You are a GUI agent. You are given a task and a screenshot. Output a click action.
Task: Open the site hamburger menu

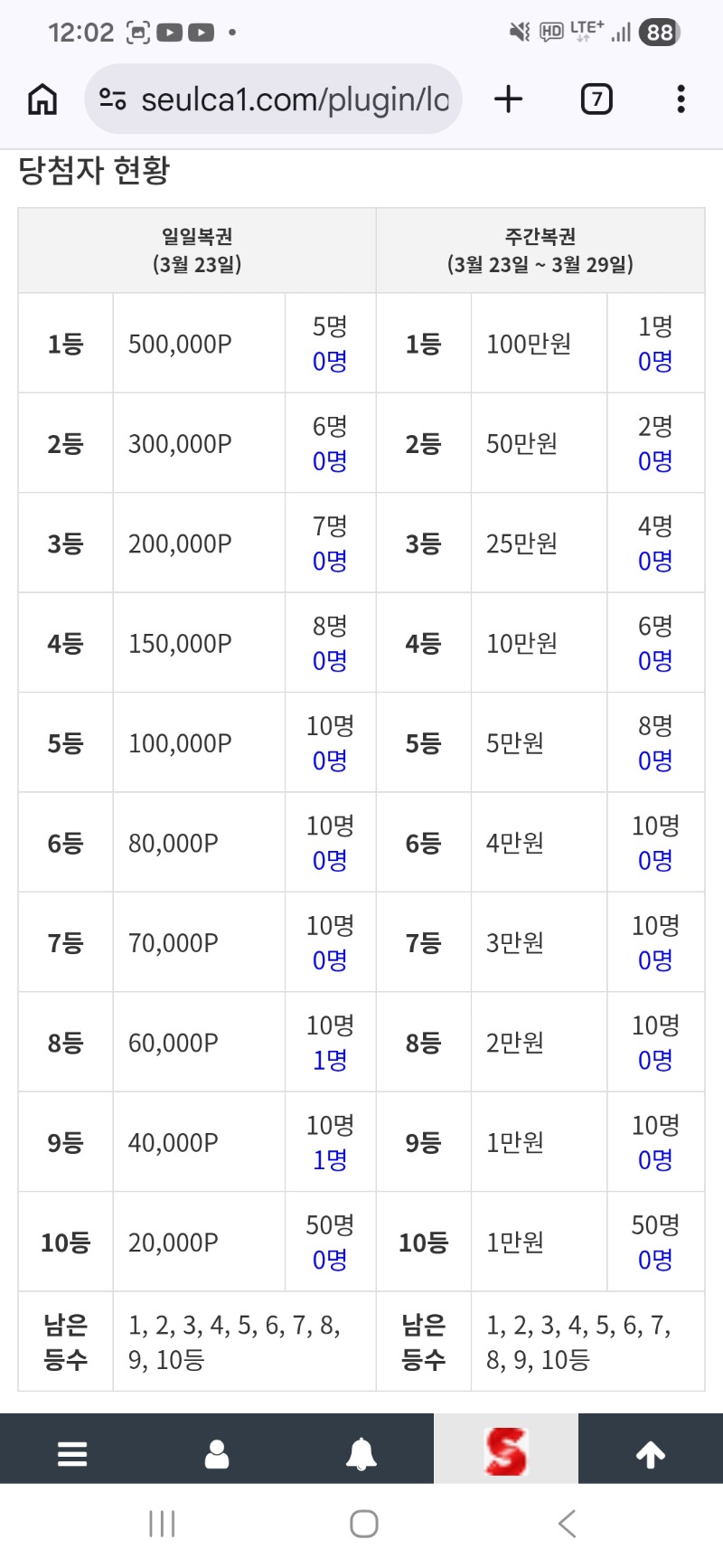click(72, 1453)
